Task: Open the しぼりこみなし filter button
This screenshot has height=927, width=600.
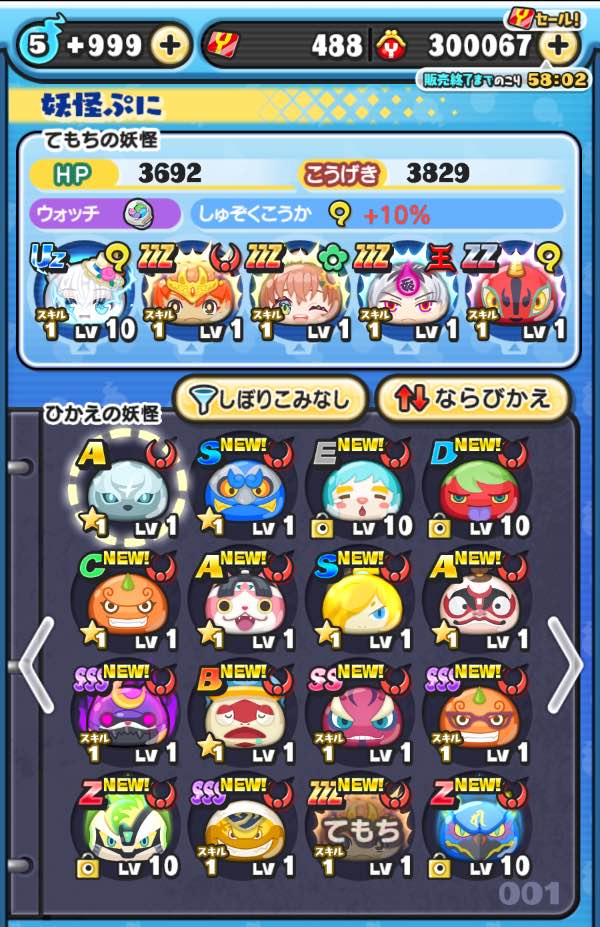Action: point(269,399)
